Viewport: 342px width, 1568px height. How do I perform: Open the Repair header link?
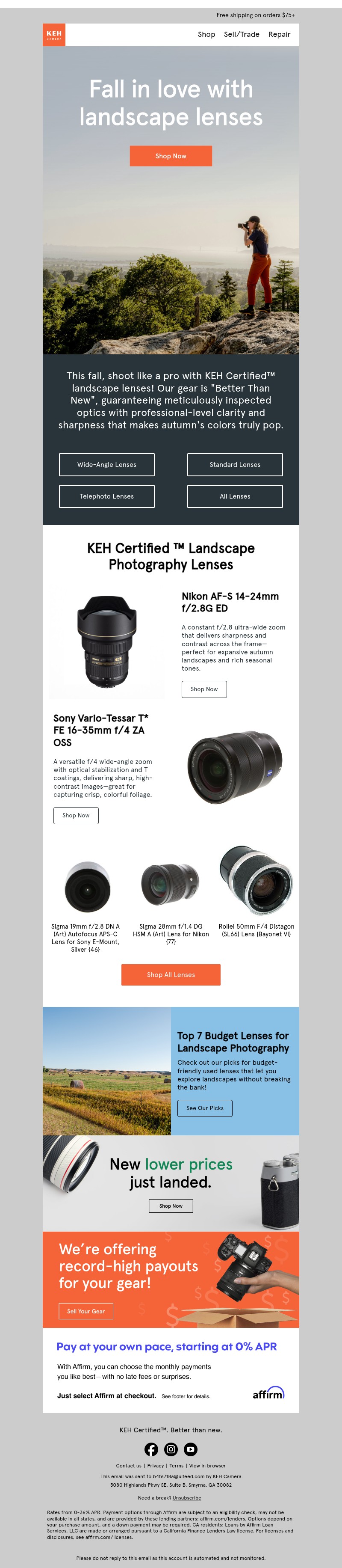279,35
